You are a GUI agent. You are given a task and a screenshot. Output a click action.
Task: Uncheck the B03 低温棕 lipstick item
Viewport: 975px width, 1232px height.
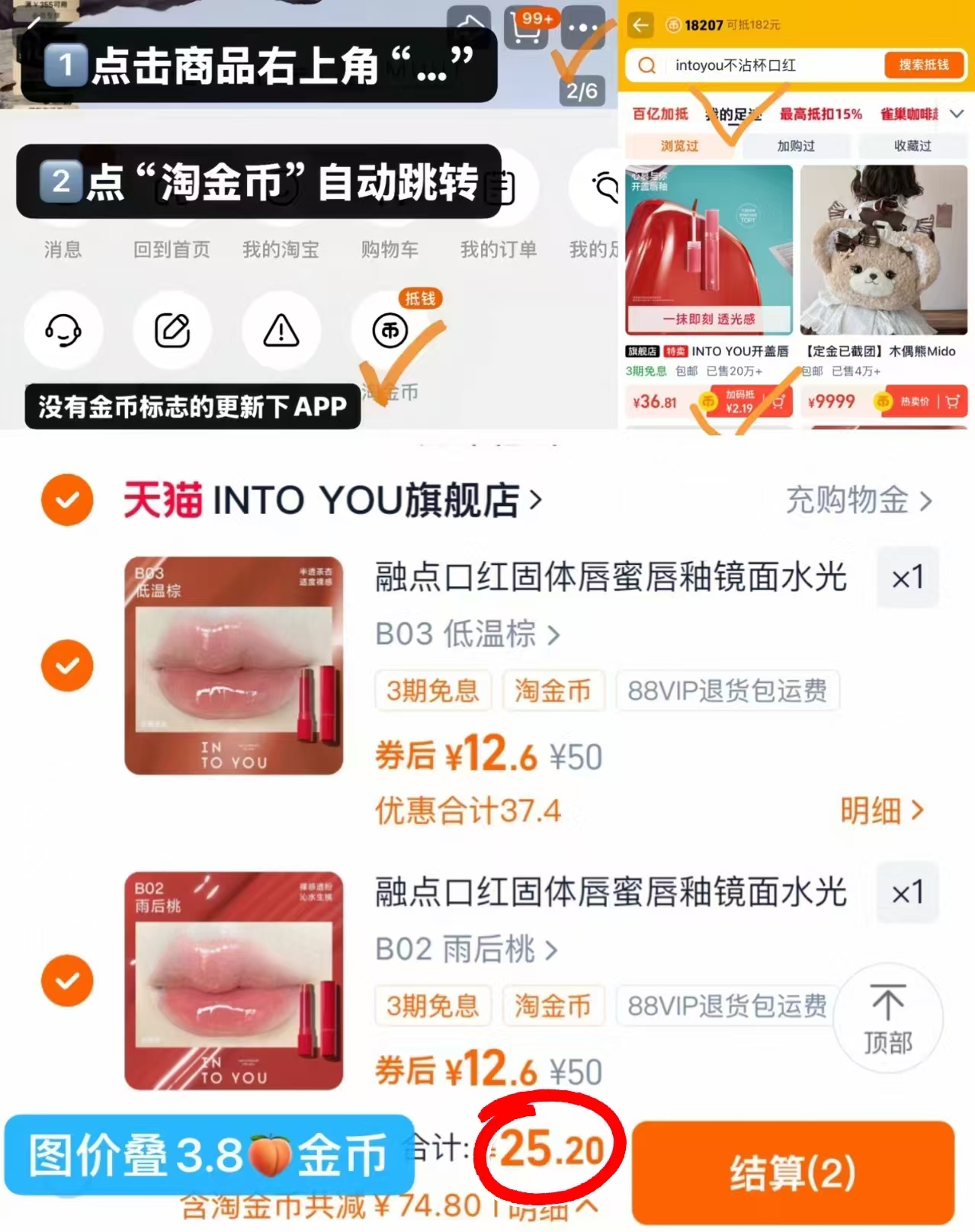tap(67, 665)
